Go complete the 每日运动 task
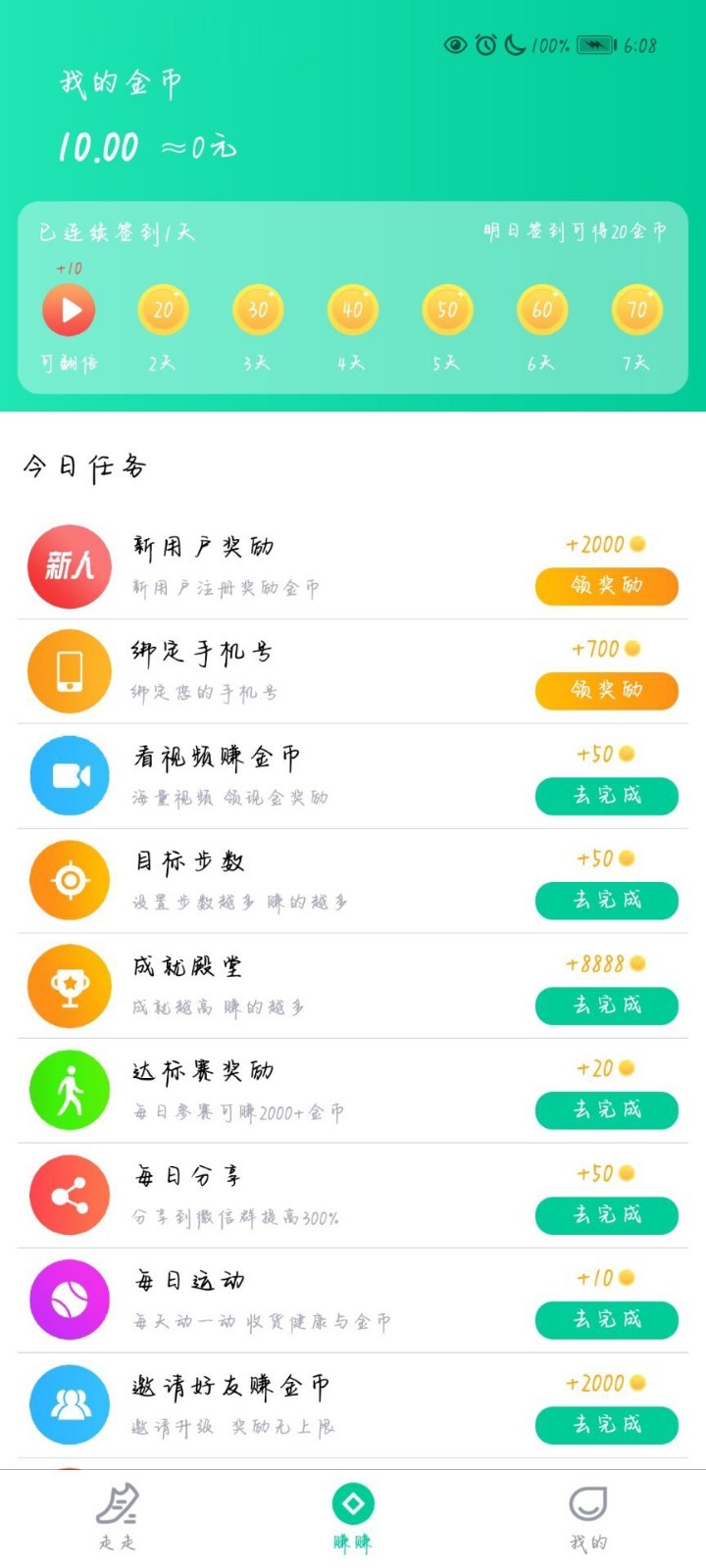706x1568 pixels. 606,1320
